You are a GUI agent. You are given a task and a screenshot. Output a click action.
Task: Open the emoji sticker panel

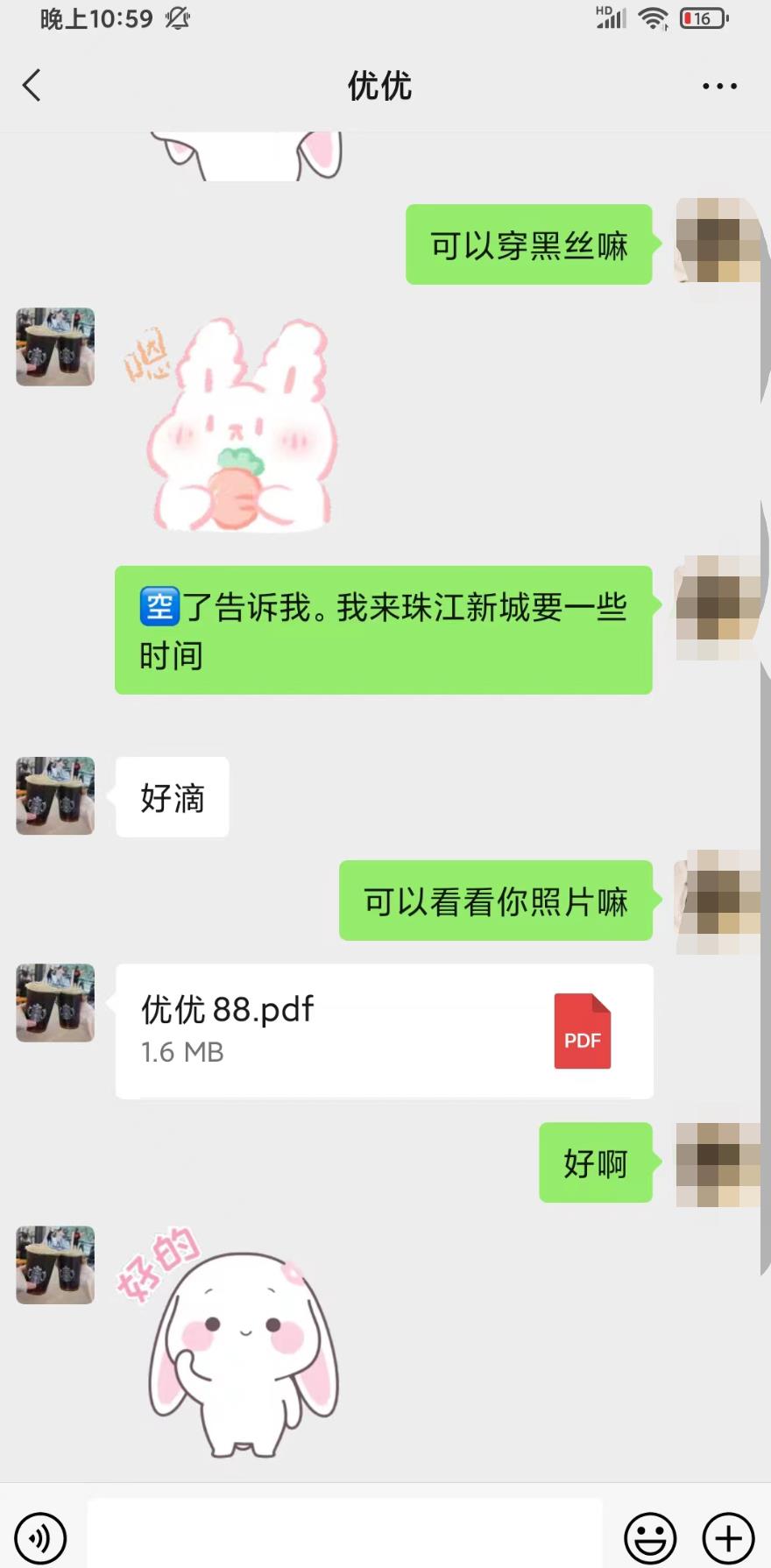click(x=649, y=1537)
